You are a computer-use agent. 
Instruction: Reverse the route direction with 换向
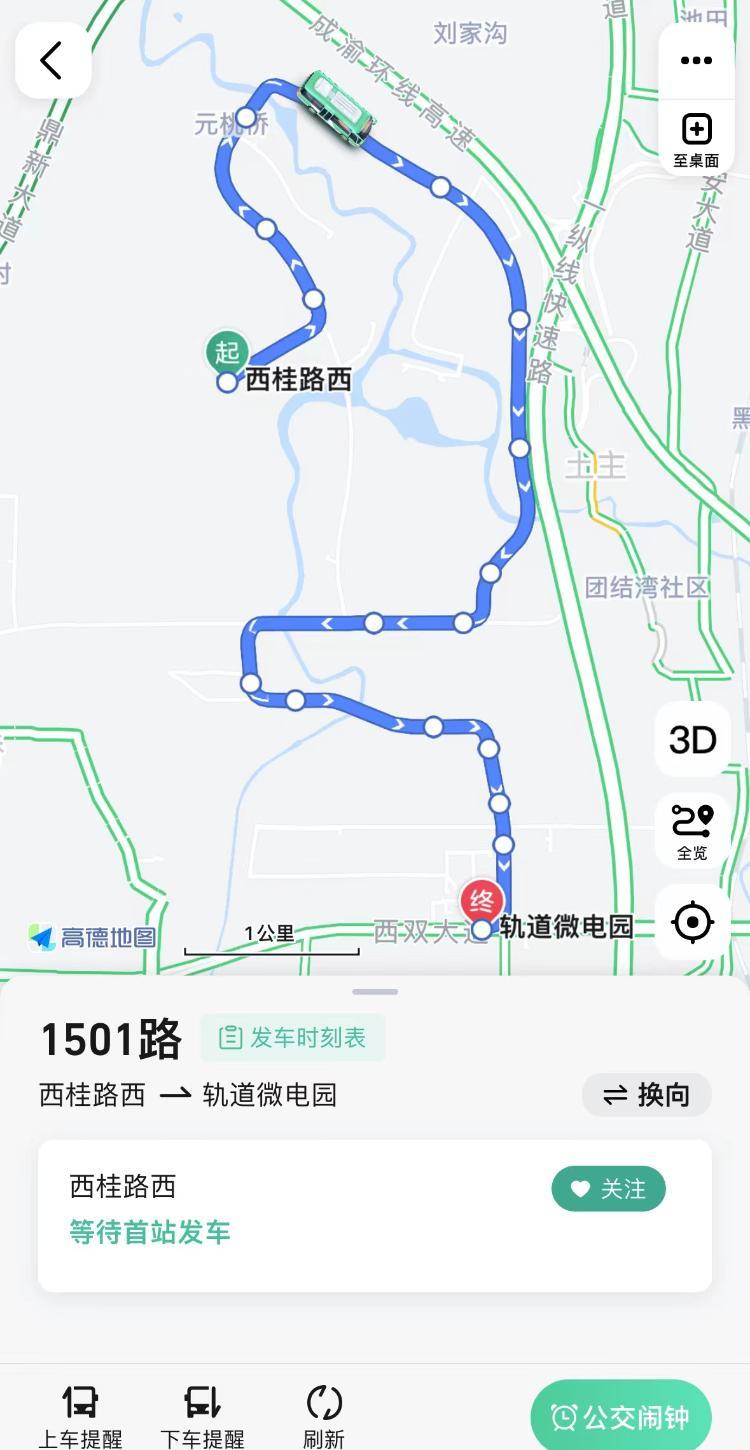647,1095
